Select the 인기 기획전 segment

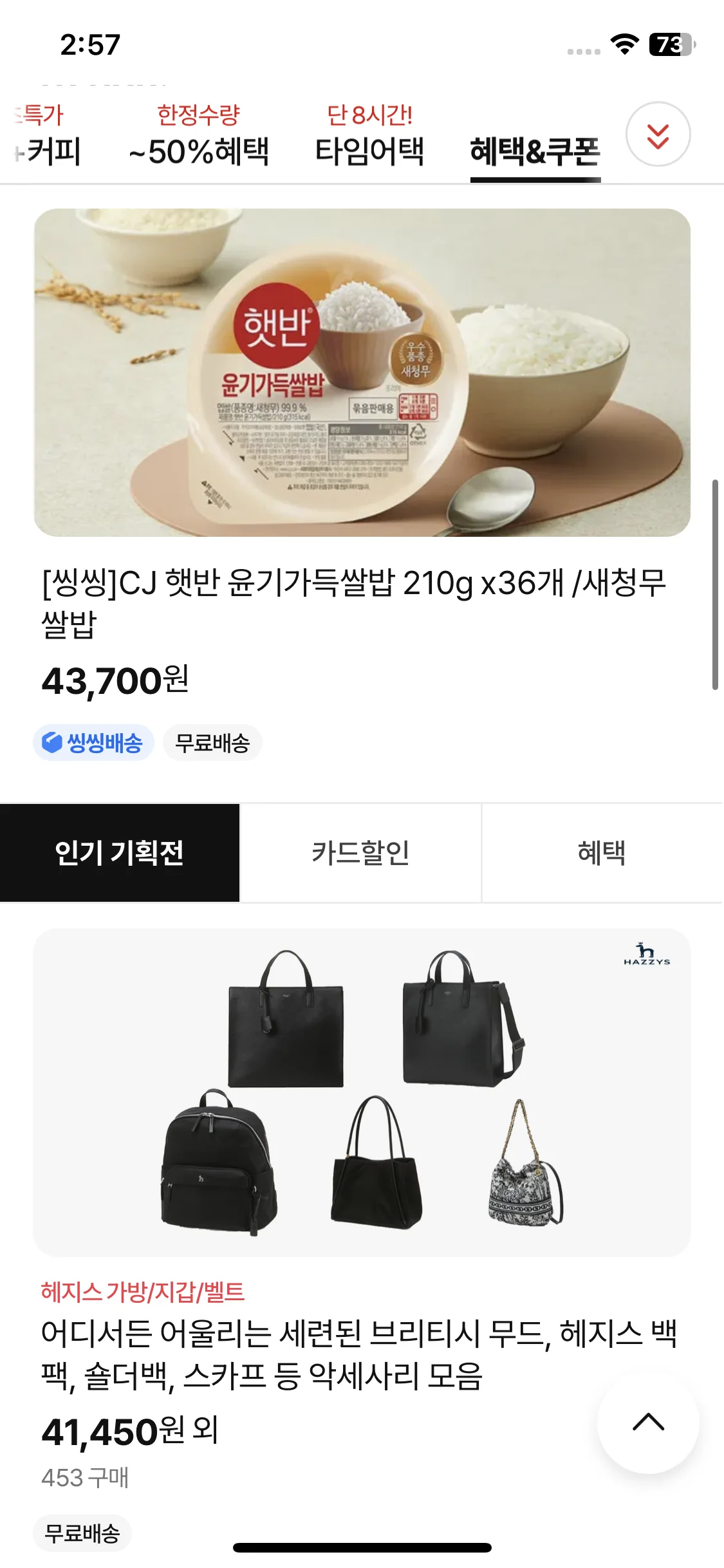click(120, 853)
